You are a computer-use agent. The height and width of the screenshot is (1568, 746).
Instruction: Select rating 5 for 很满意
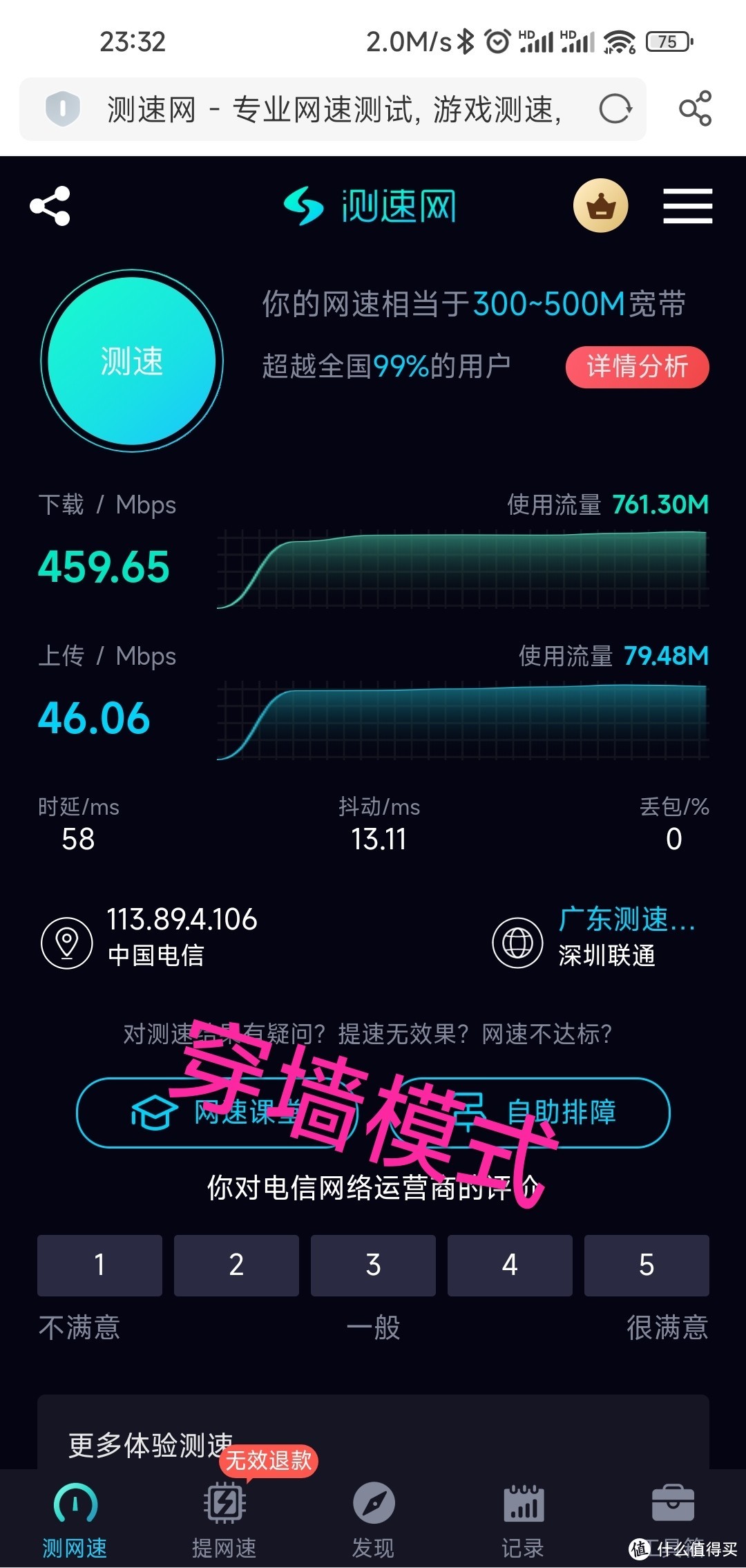coord(647,1265)
